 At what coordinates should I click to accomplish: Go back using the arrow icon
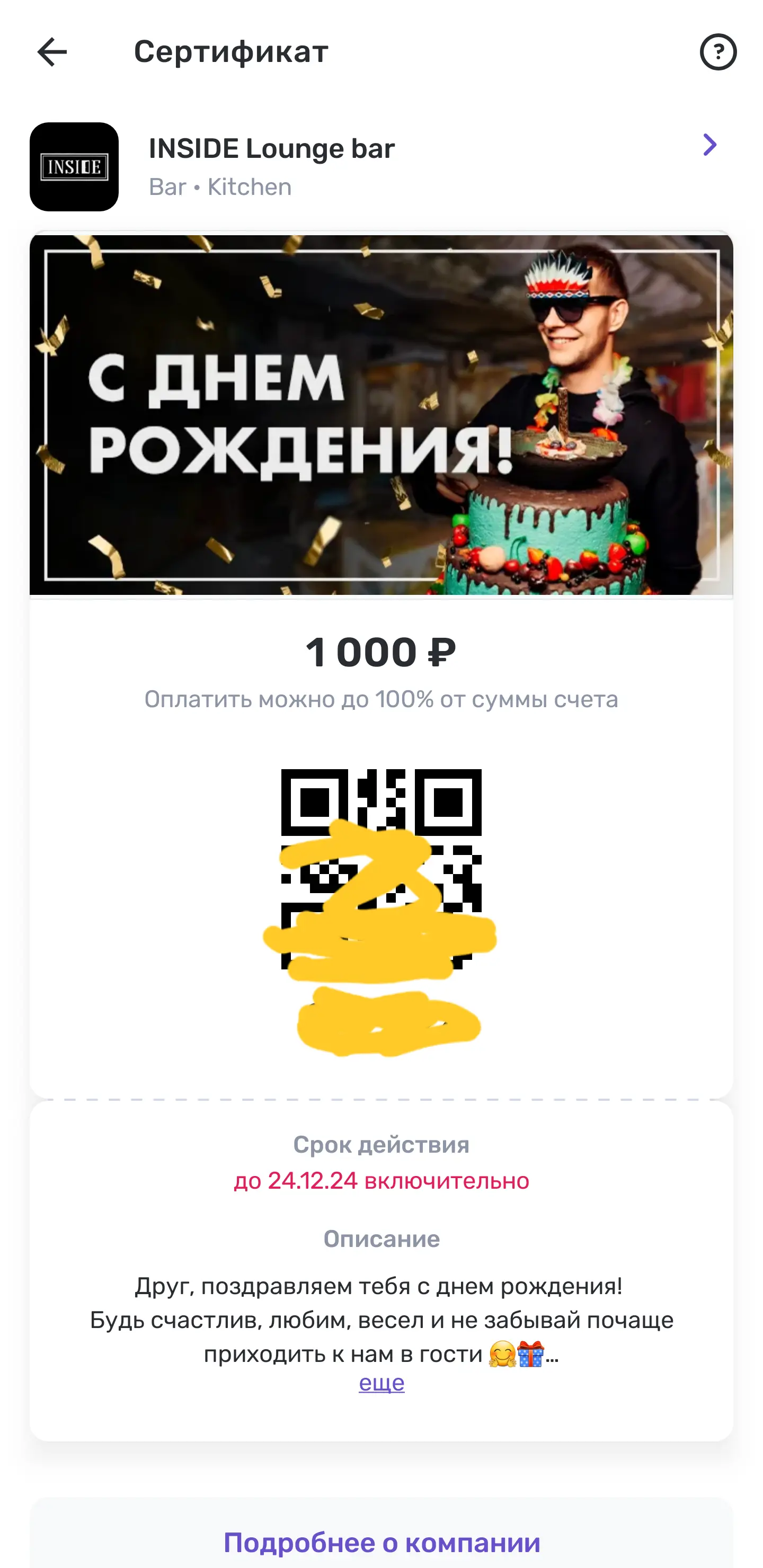[x=52, y=52]
